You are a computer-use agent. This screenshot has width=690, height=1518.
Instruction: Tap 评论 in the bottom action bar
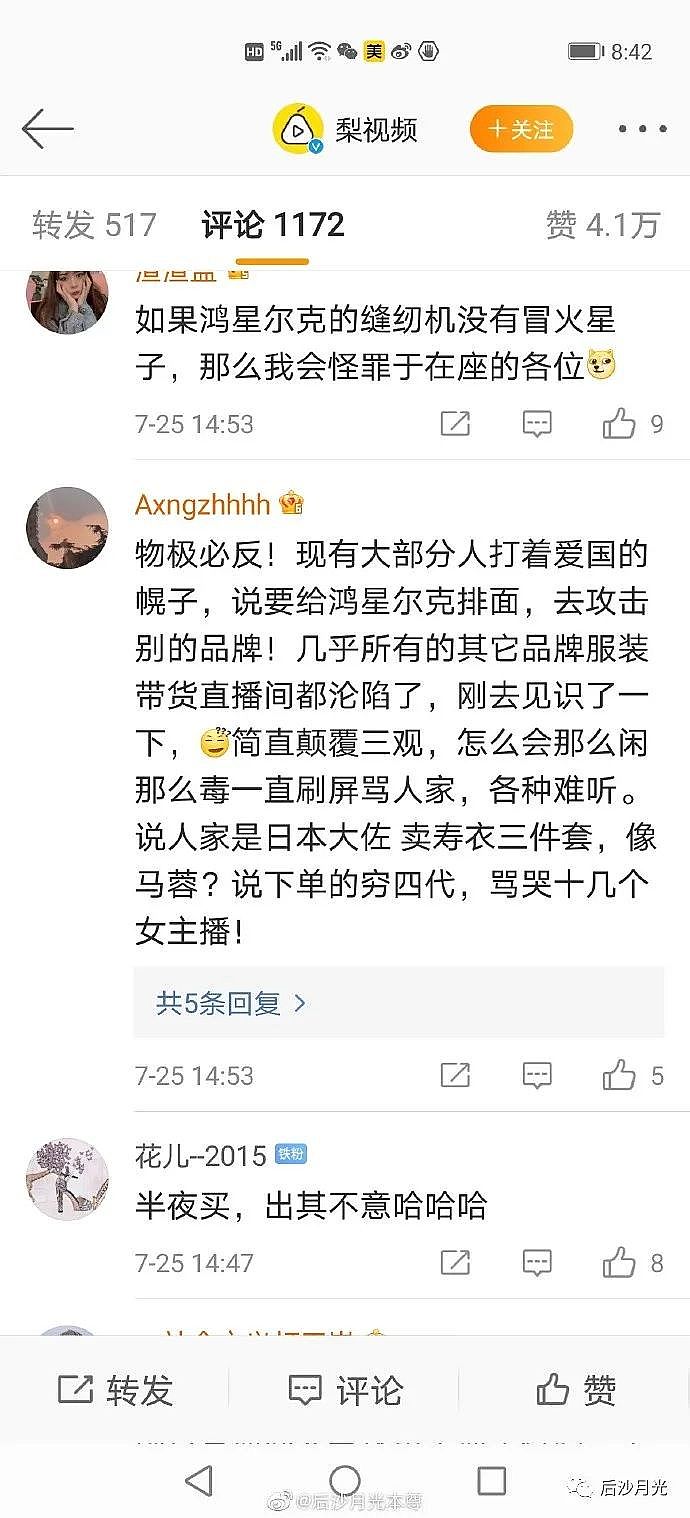click(x=345, y=1390)
